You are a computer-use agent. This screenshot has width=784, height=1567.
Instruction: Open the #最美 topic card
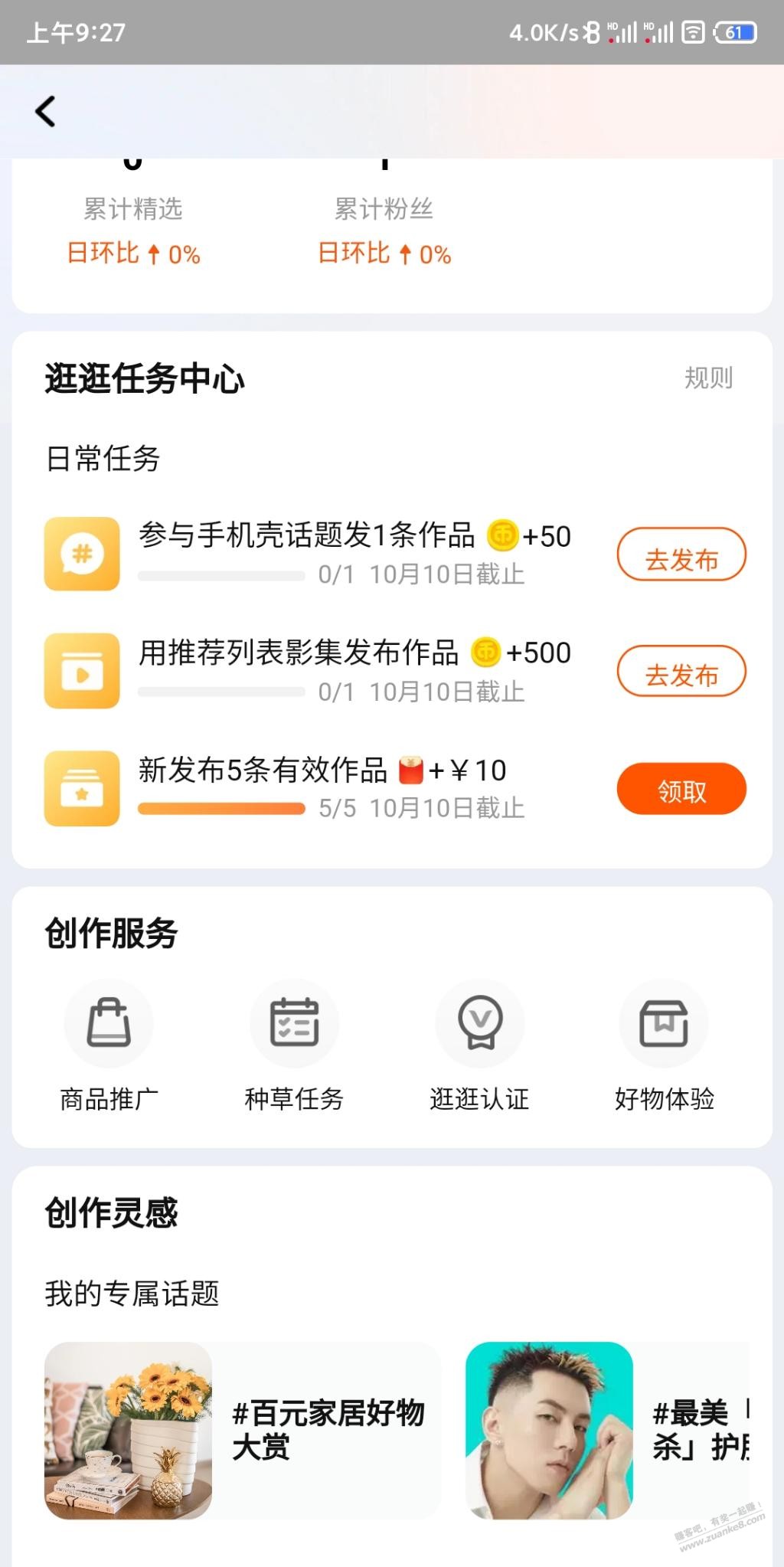tap(609, 1430)
